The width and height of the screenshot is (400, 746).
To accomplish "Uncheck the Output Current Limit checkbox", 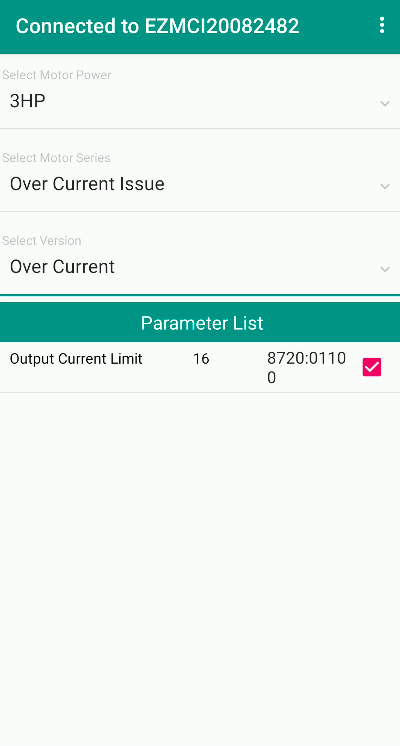I will coord(371,367).
